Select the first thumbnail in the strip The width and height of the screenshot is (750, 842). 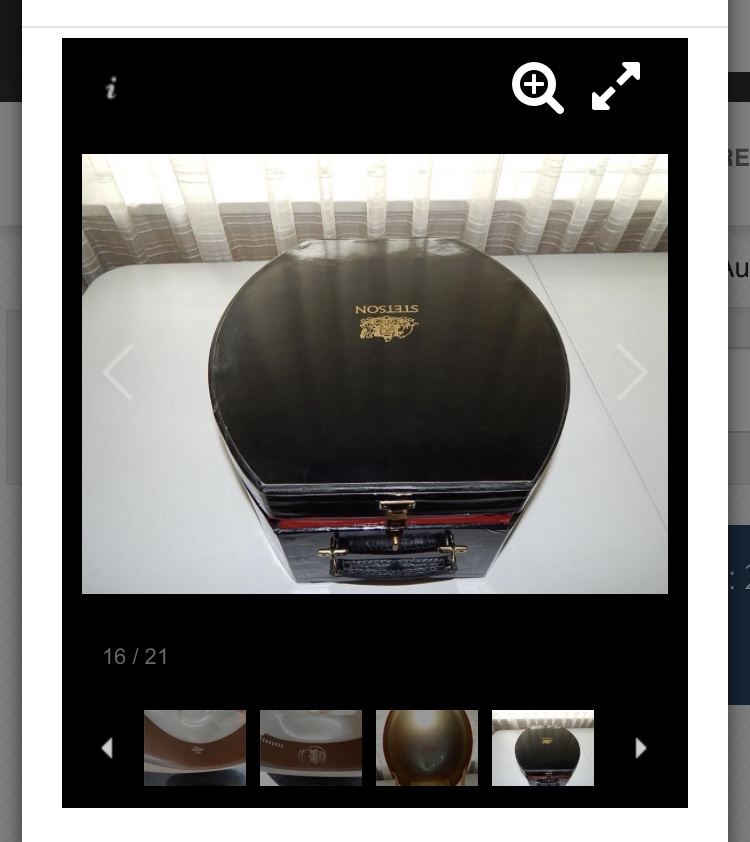195,748
